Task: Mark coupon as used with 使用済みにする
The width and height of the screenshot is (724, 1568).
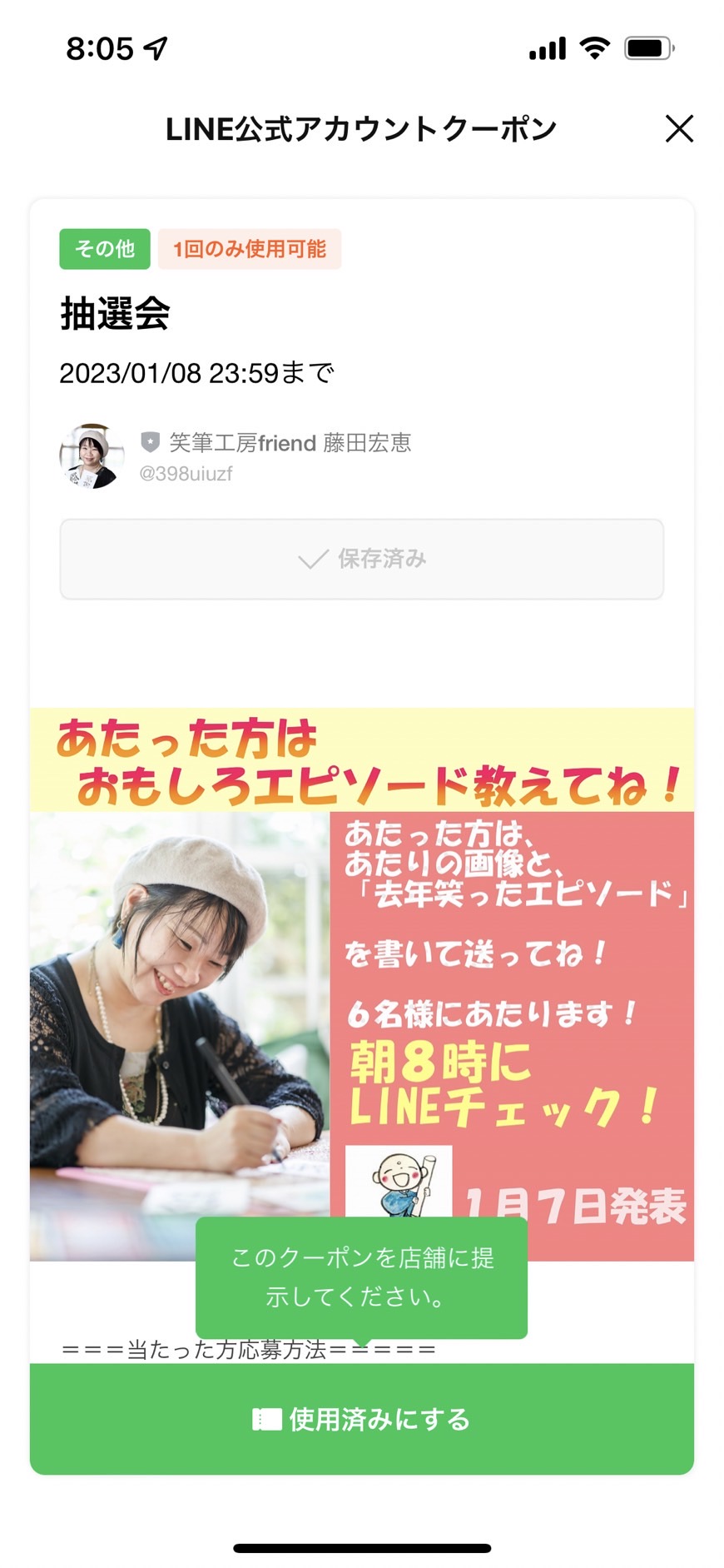Action: point(362,1419)
